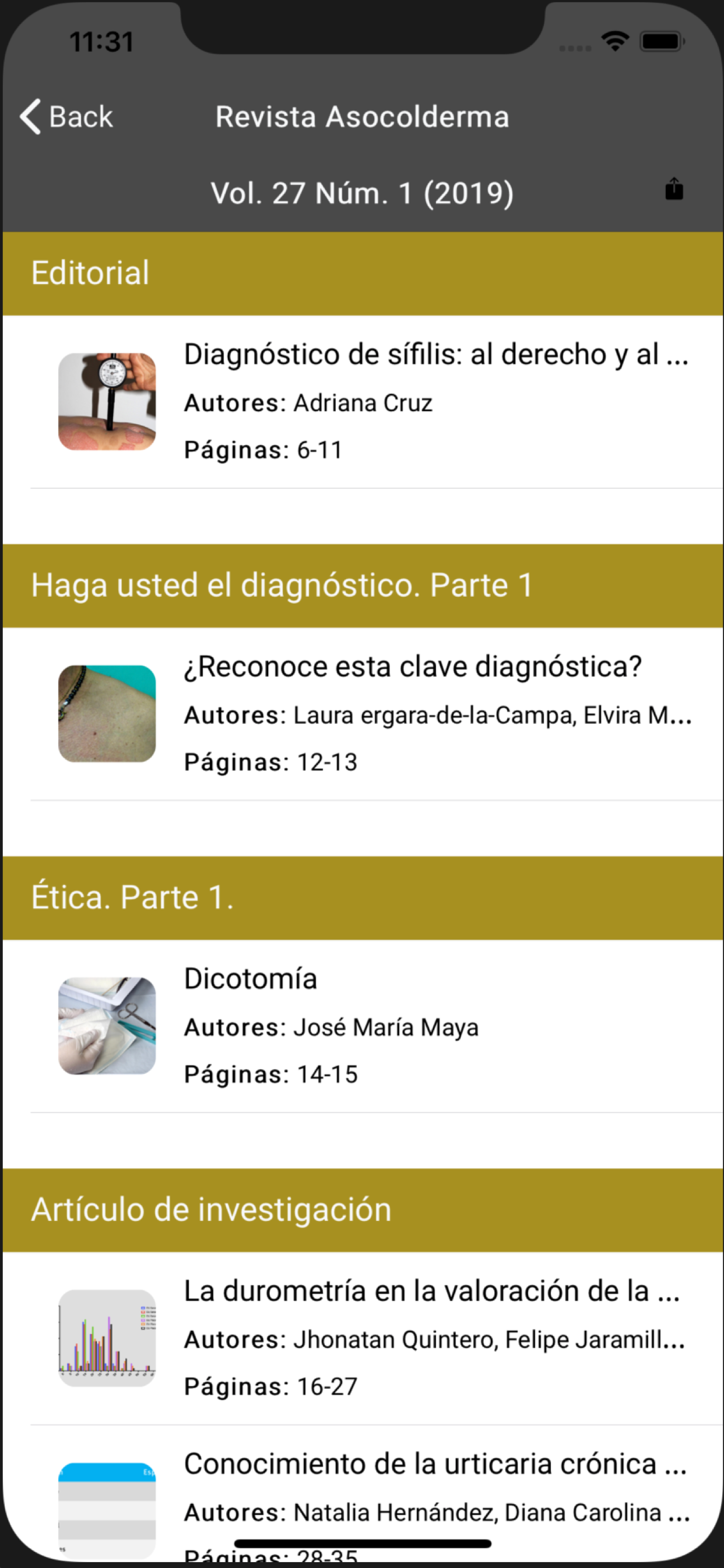Open the article Diagnóstico de sífilis

363,402
